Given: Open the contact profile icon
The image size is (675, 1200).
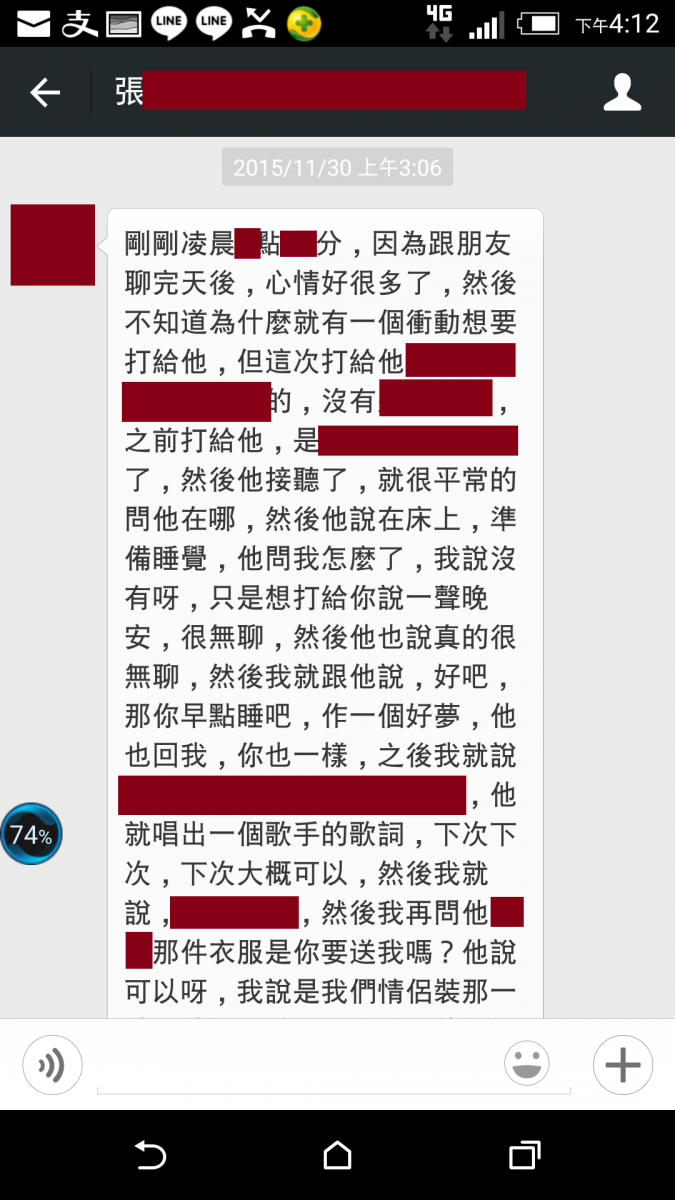Looking at the screenshot, I should point(622,92).
